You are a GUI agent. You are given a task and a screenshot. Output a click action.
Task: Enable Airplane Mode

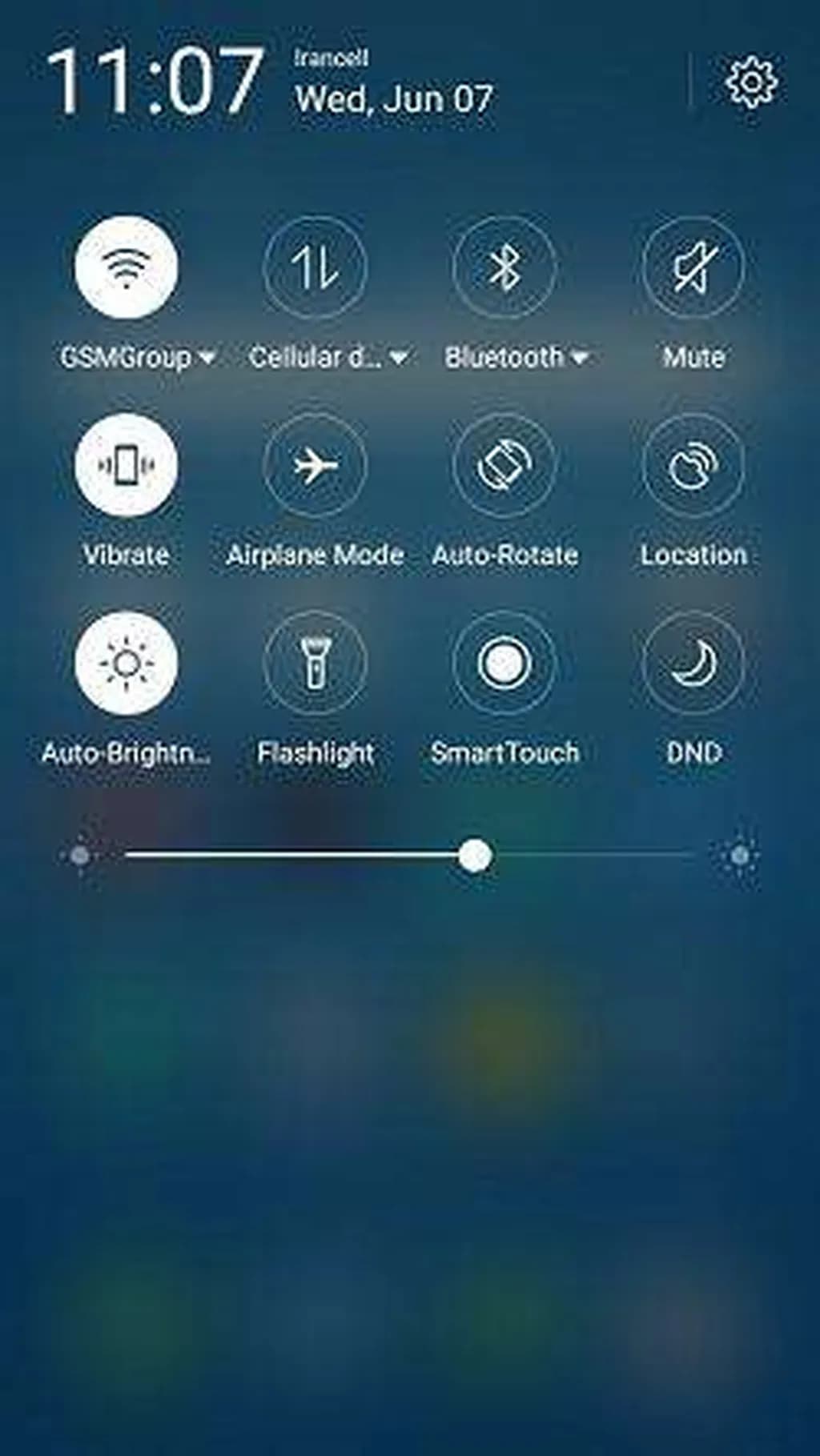pos(315,465)
